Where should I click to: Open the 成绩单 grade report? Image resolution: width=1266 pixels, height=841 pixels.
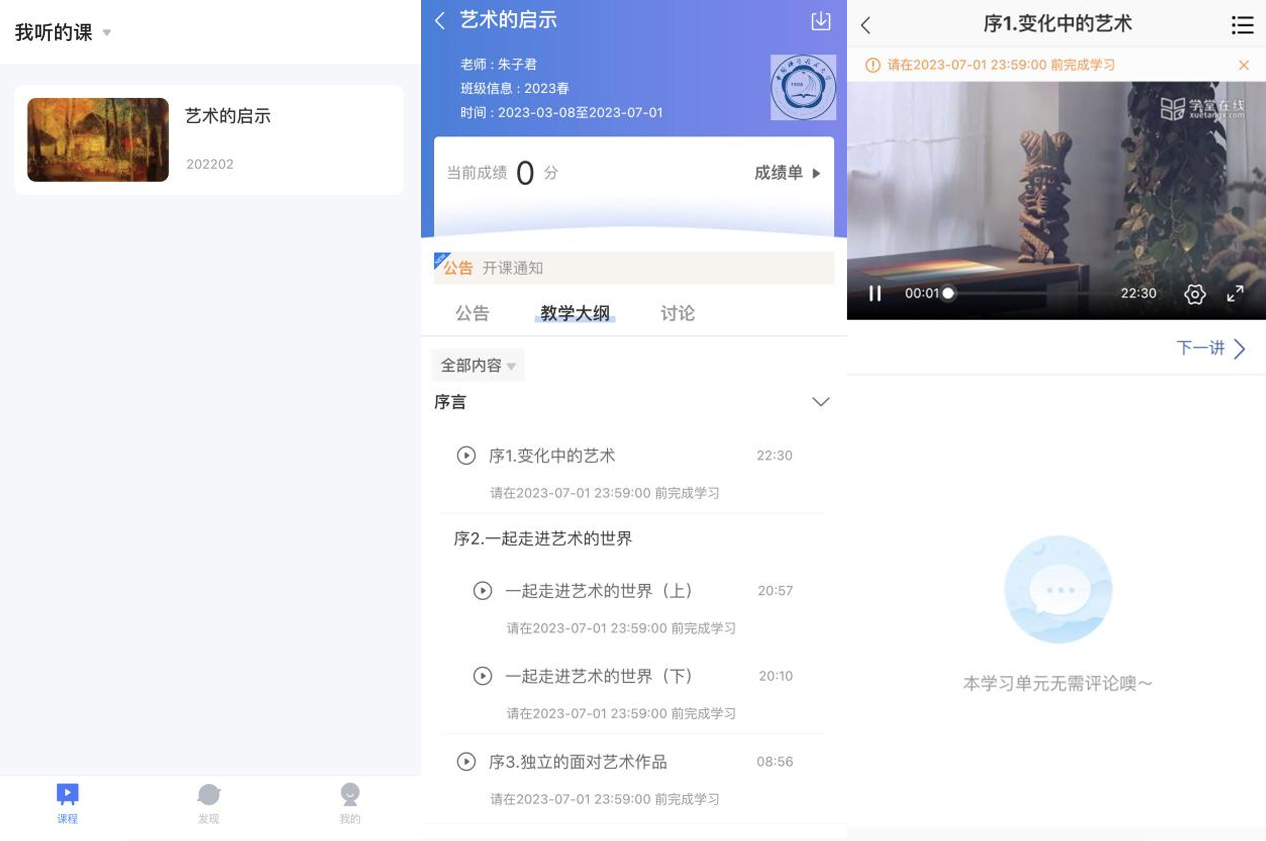click(x=787, y=173)
